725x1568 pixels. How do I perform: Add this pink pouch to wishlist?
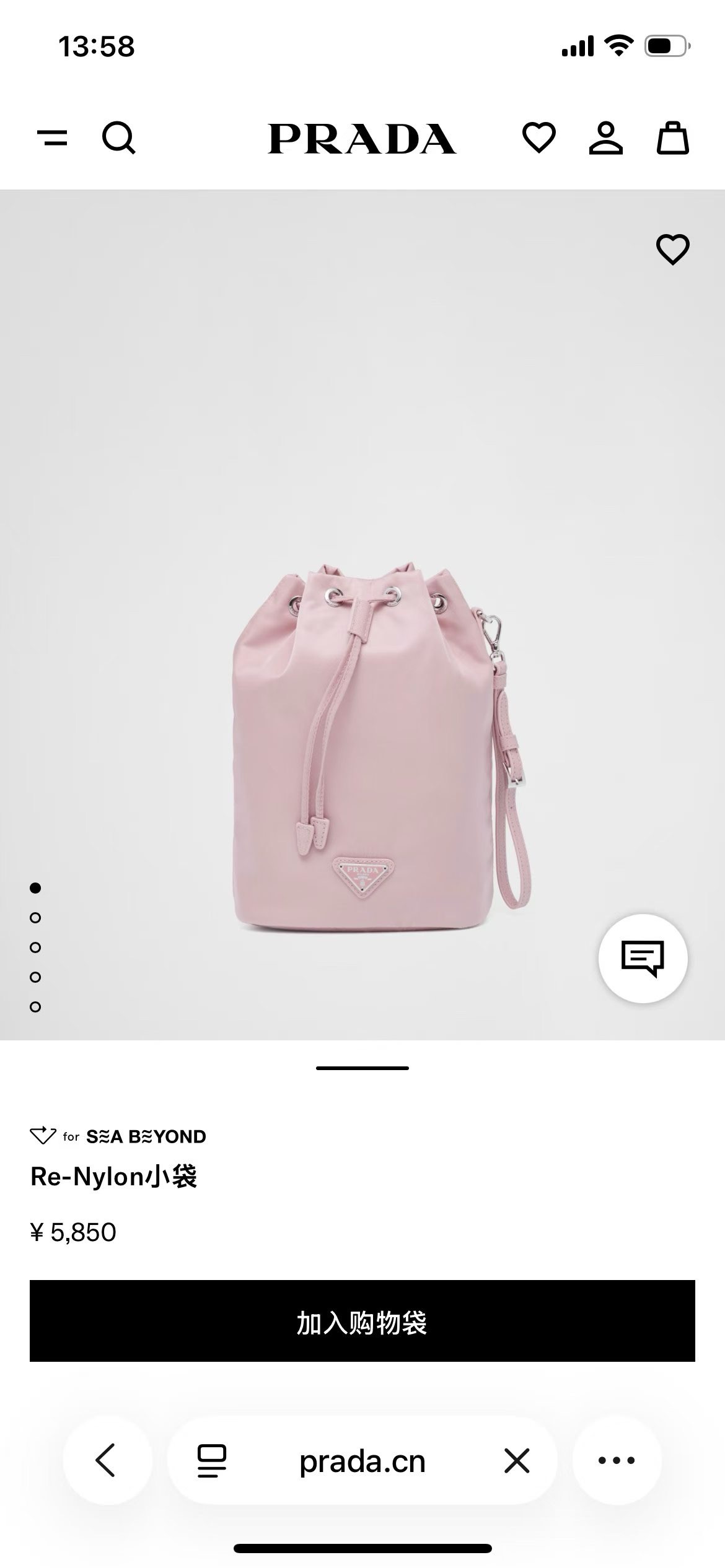[x=672, y=250]
